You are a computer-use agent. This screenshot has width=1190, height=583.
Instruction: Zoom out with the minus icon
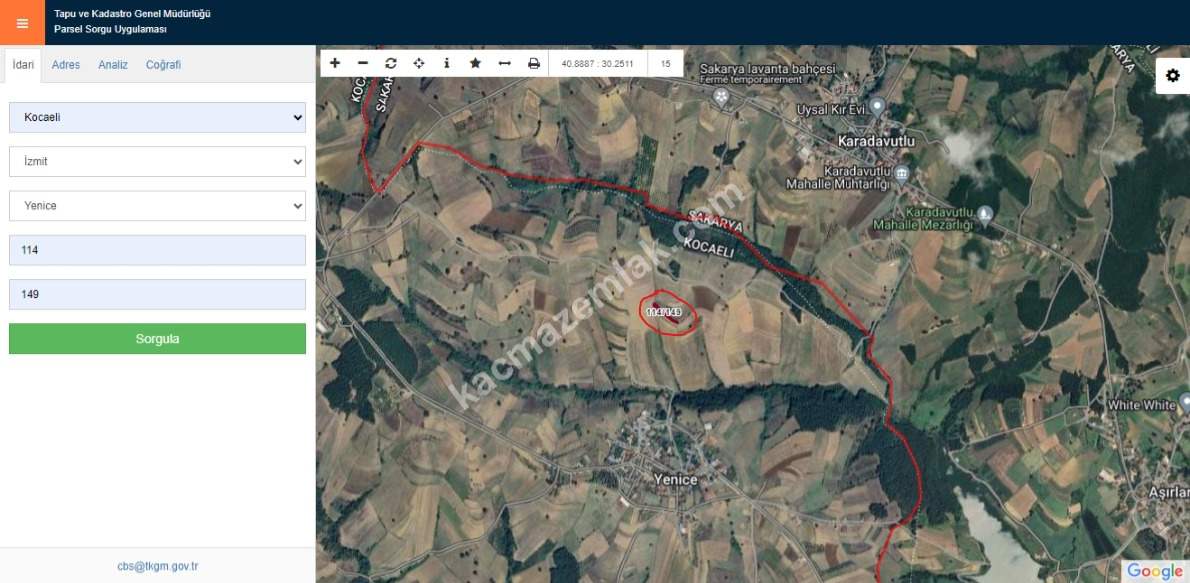tap(363, 63)
